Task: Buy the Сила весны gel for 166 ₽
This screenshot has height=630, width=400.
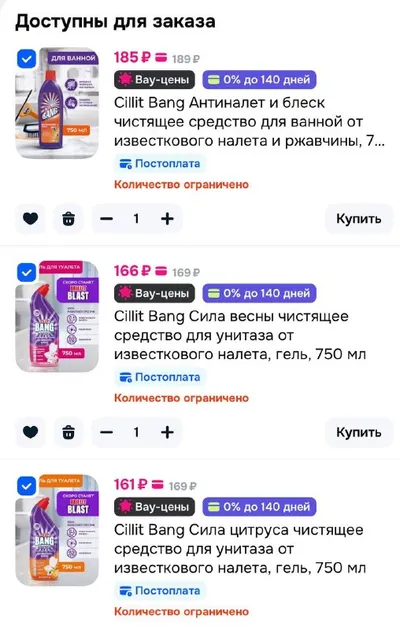Action: 359,432
